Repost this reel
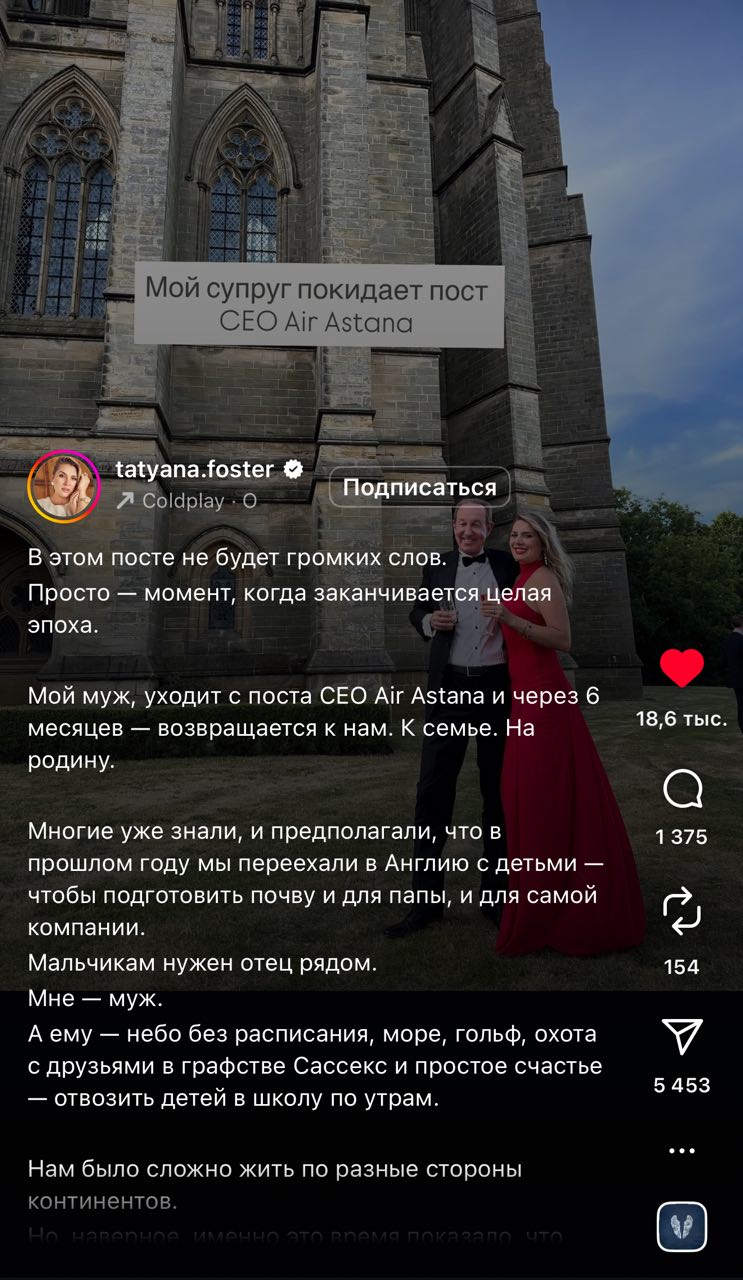Image resolution: width=743 pixels, height=1280 pixels. click(x=682, y=914)
